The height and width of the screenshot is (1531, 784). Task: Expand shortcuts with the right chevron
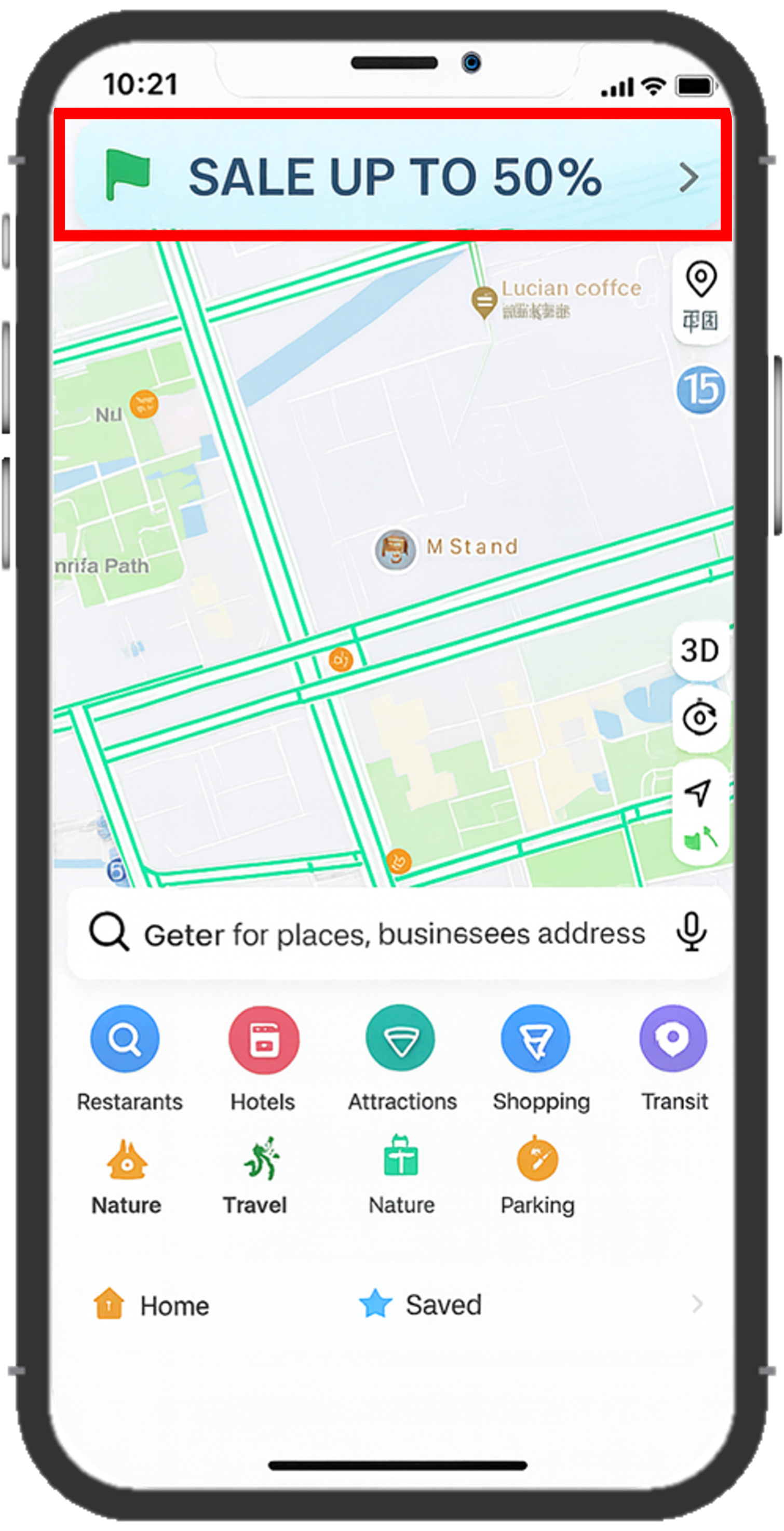tap(698, 1304)
